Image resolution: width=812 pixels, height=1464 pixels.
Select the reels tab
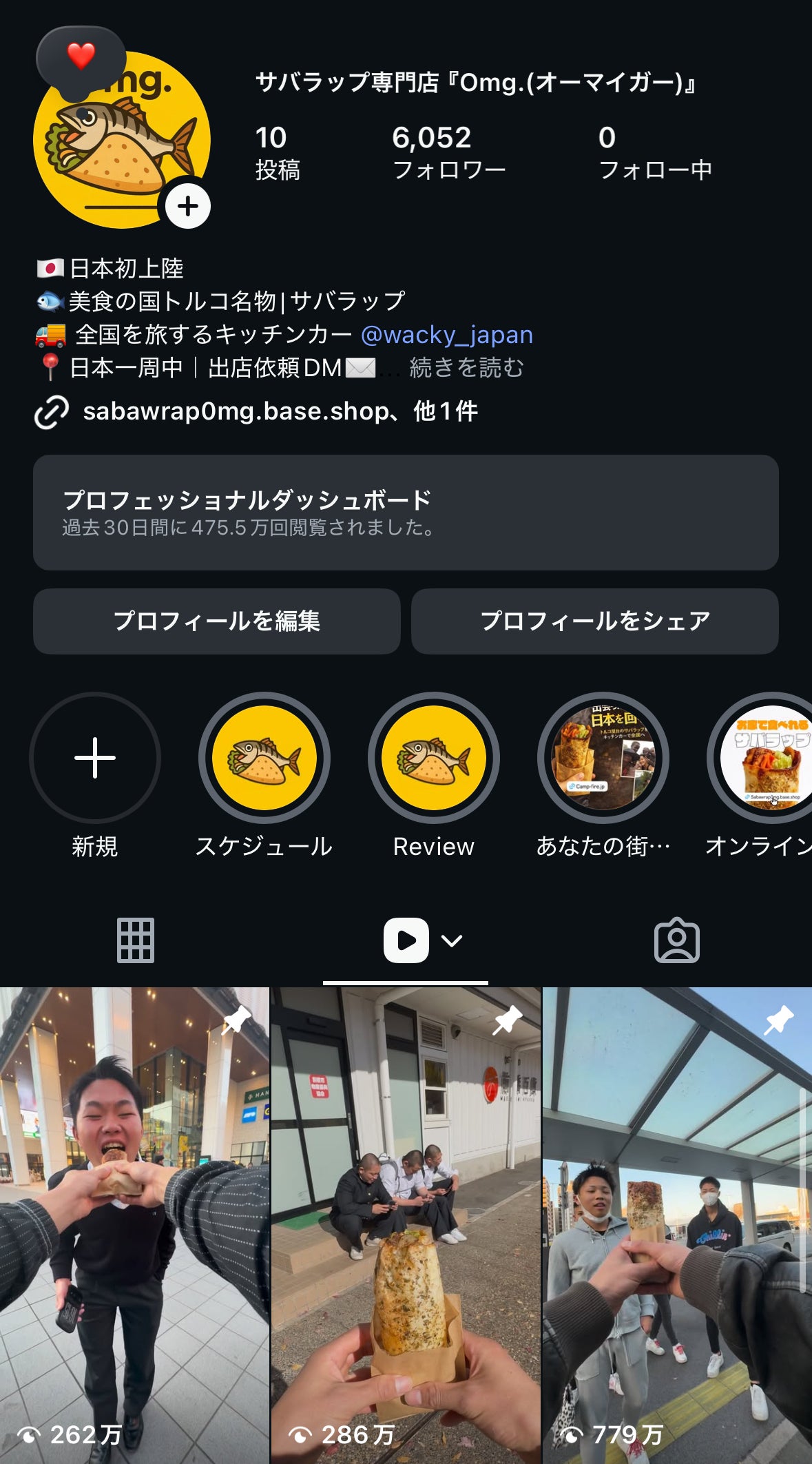point(406,940)
